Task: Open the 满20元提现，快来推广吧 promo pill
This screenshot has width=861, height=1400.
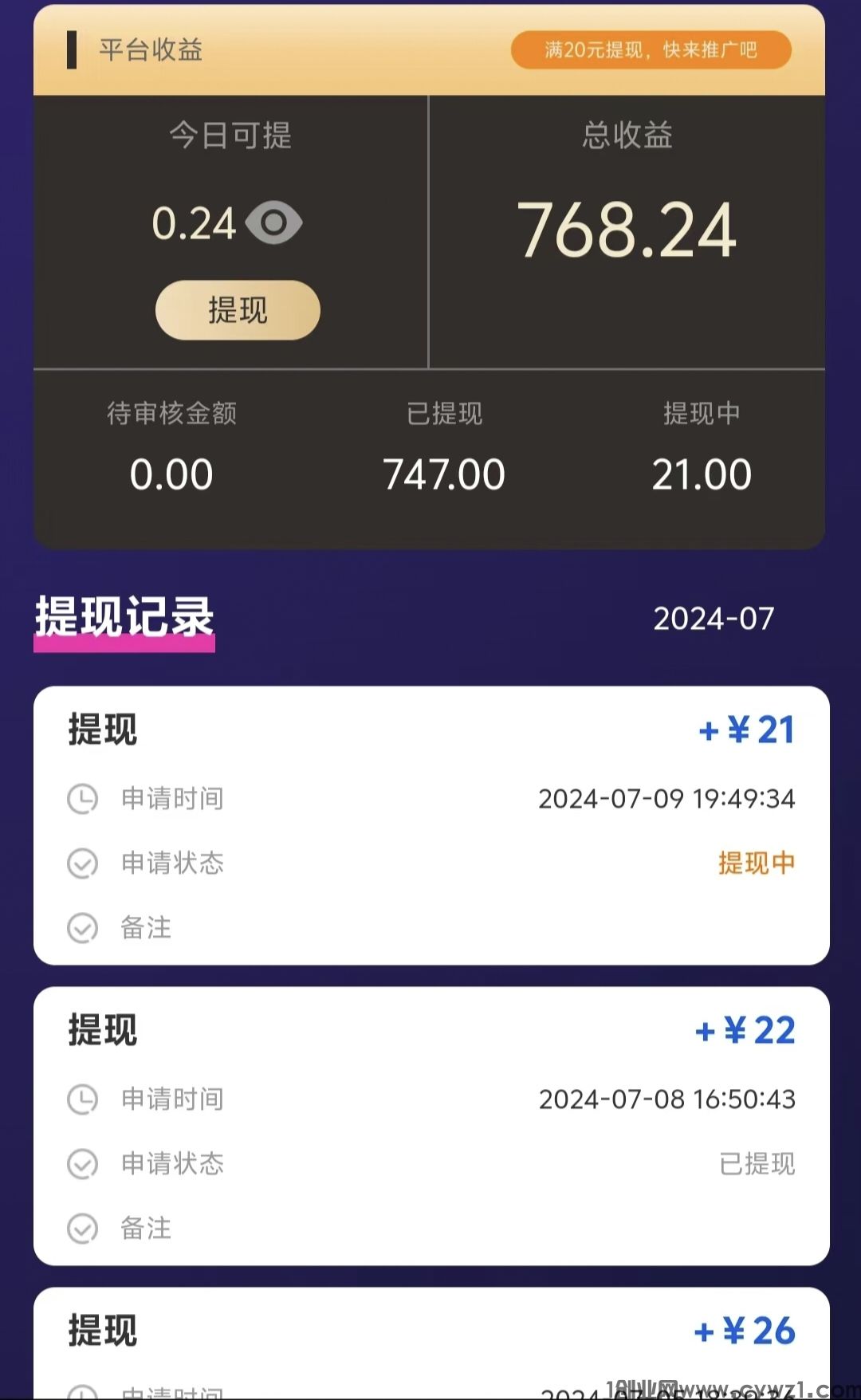Action: tap(651, 50)
